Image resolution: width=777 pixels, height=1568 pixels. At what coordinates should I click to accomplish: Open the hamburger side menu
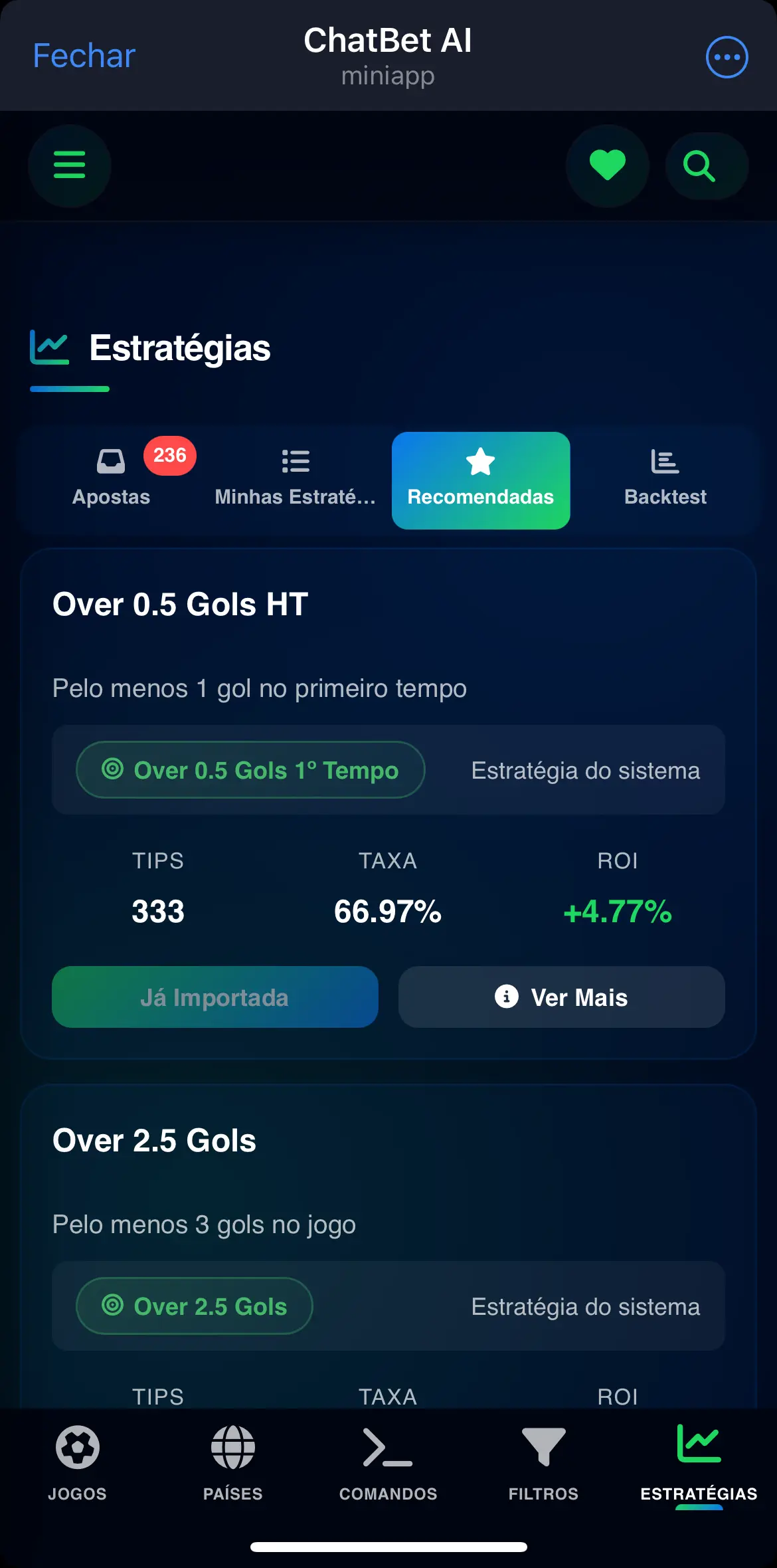(69, 165)
